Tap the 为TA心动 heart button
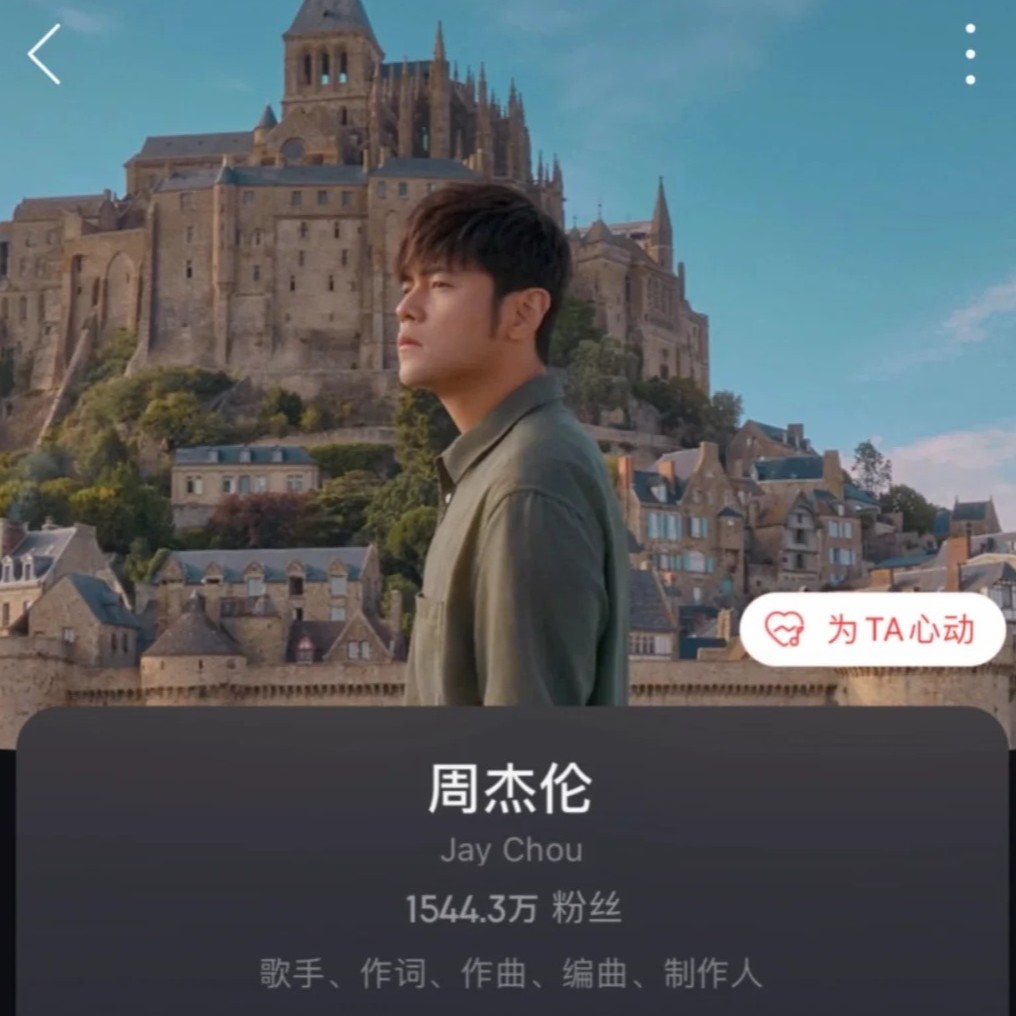 point(872,629)
